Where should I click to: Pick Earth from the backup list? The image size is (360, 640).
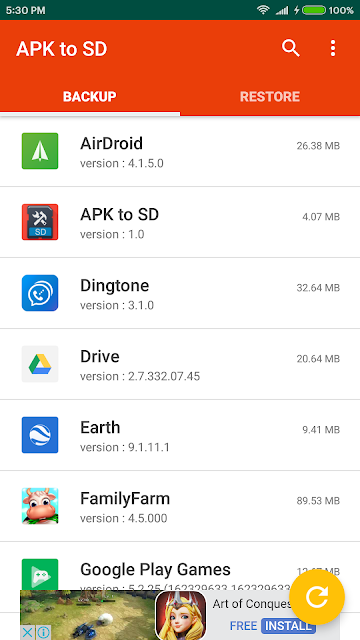pos(180,436)
